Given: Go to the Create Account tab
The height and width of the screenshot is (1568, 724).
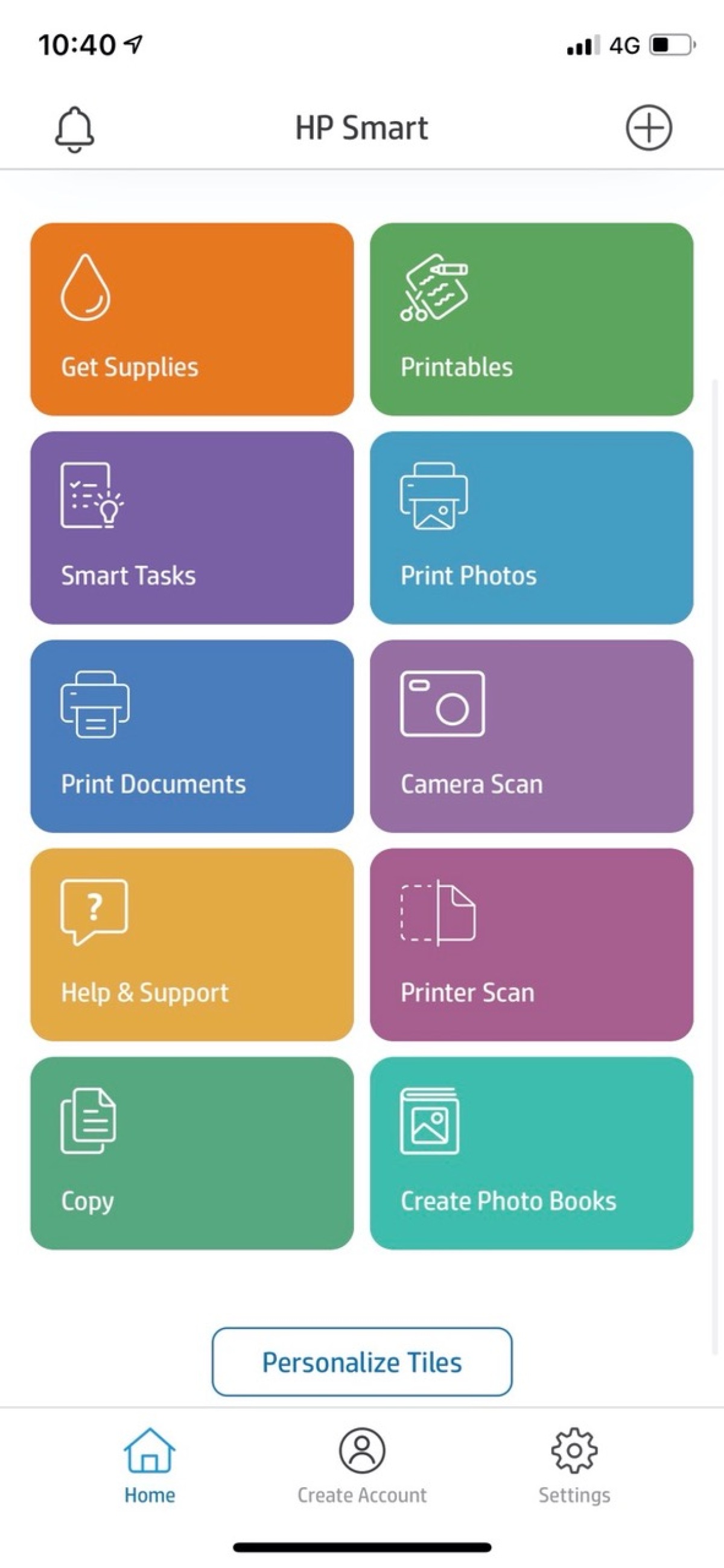Looking at the screenshot, I should point(361,1466).
